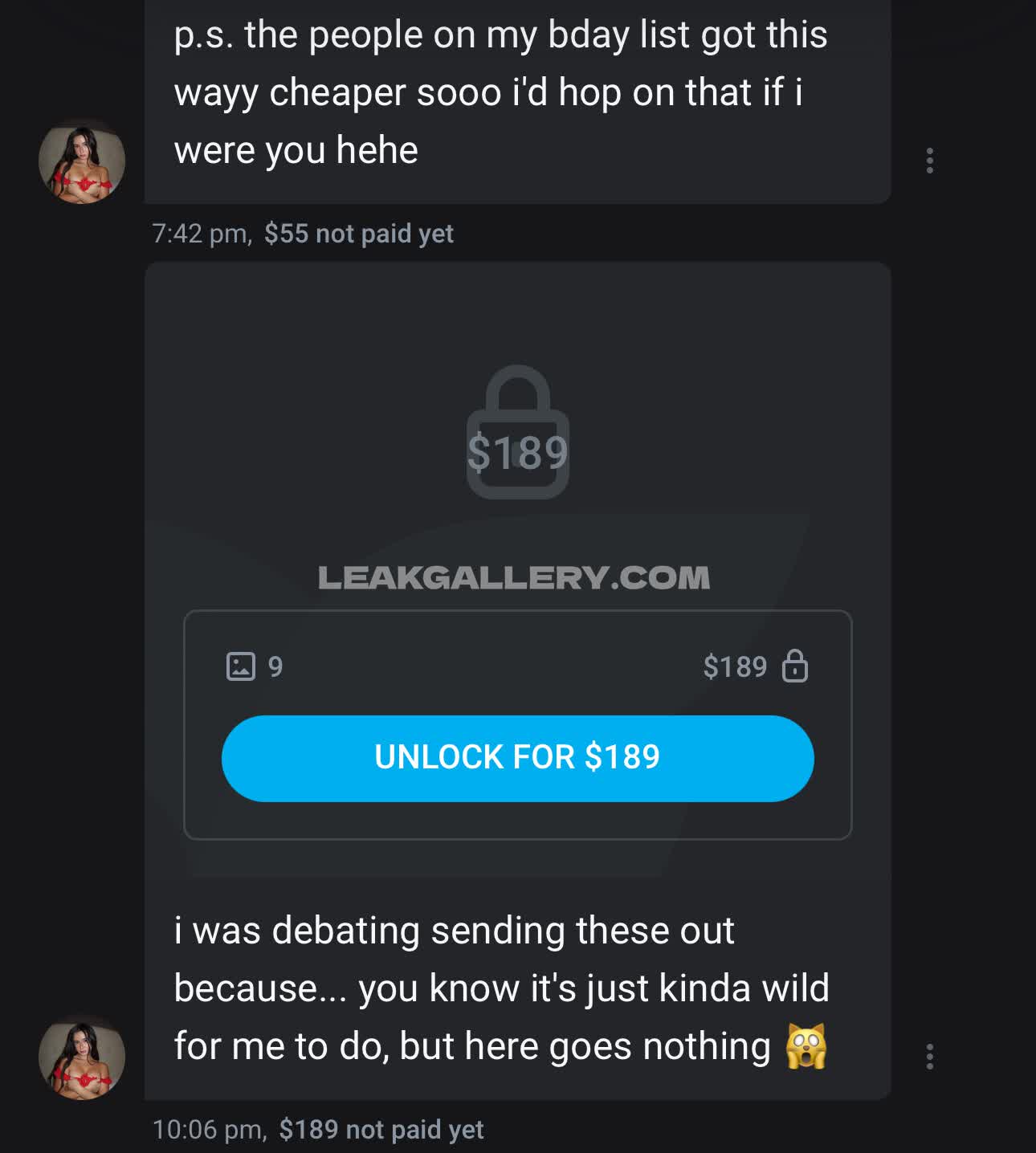This screenshot has width=1036, height=1153.
Task: Open options menu for the 10:06 pm message
Action: click(x=929, y=1057)
